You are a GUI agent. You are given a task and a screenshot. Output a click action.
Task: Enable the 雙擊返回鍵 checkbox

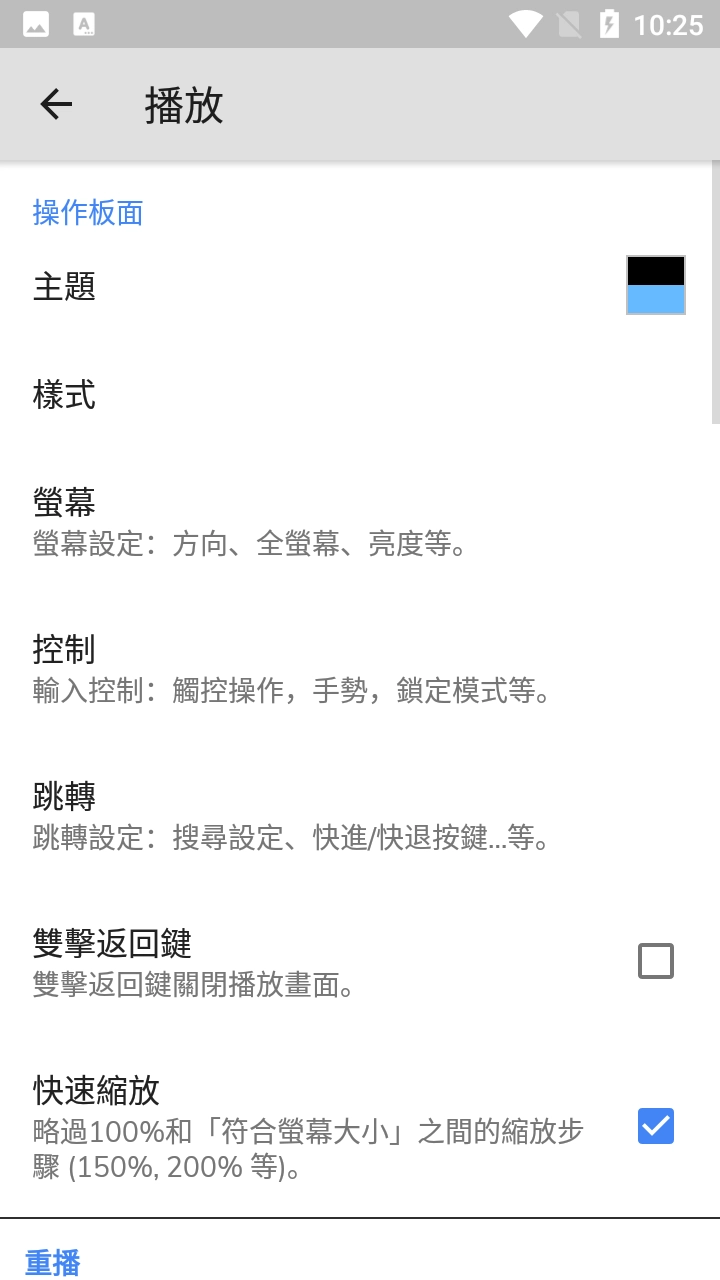tap(656, 961)
